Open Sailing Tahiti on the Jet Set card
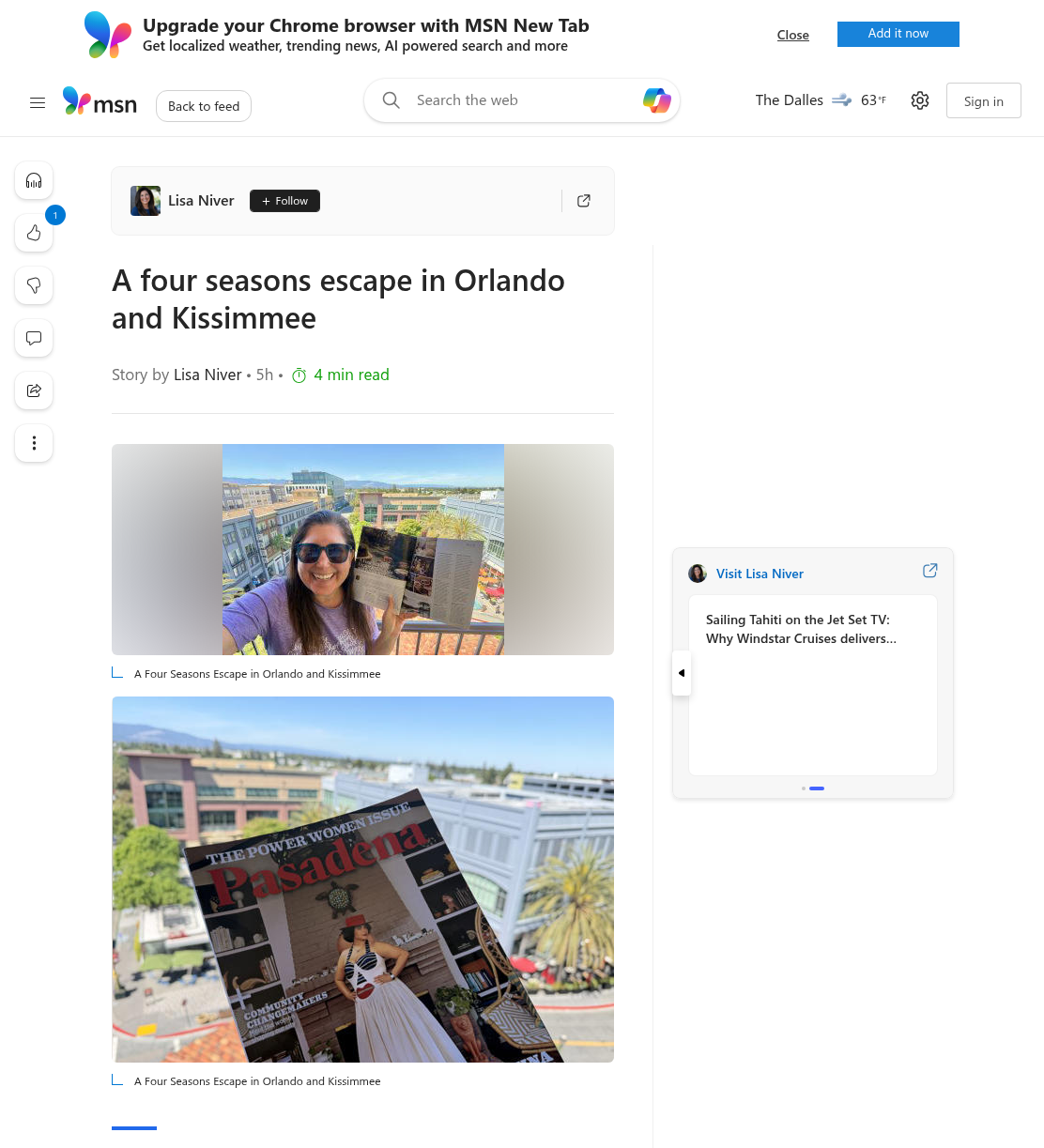This screenshot has height=1148, width=1044. (813, 685)
